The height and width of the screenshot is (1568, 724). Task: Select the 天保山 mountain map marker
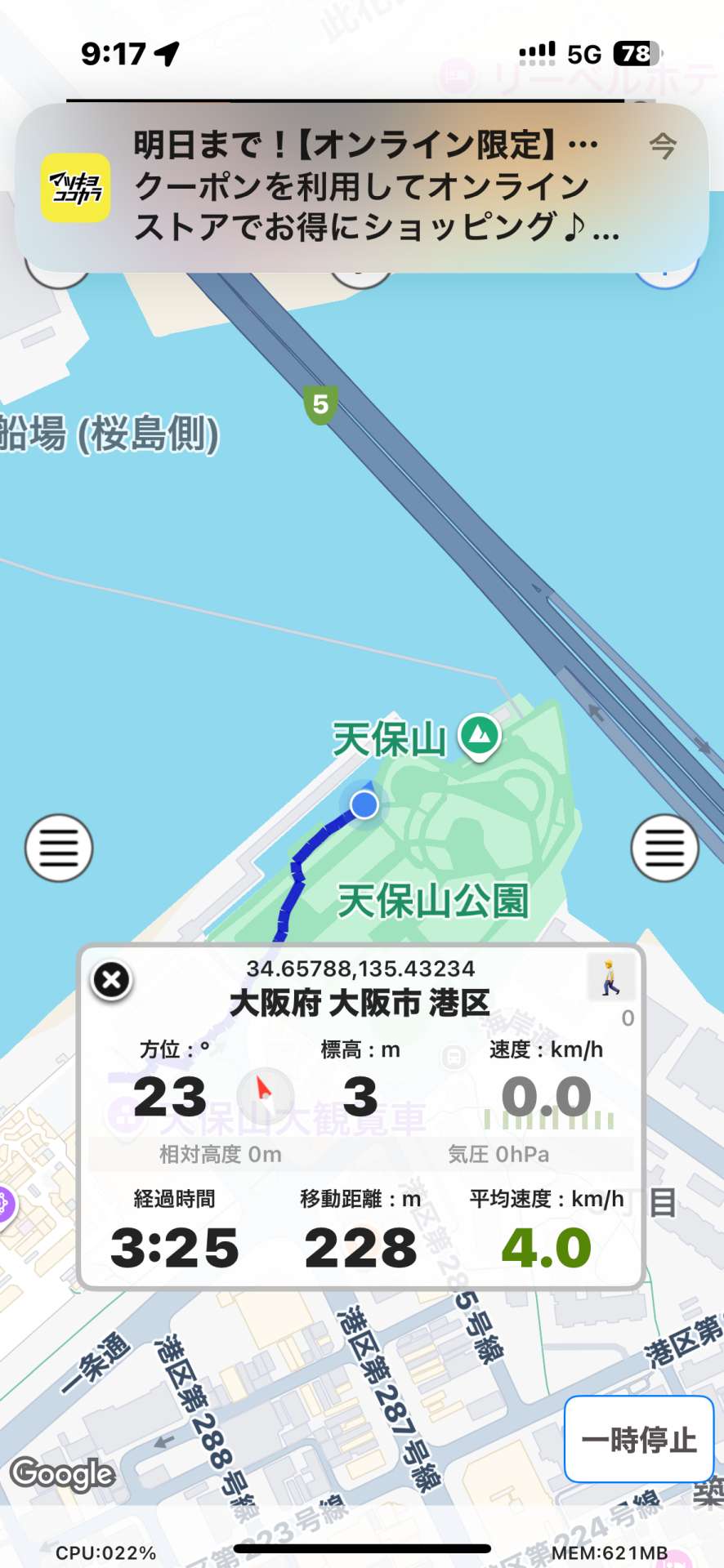pos(480,735)
